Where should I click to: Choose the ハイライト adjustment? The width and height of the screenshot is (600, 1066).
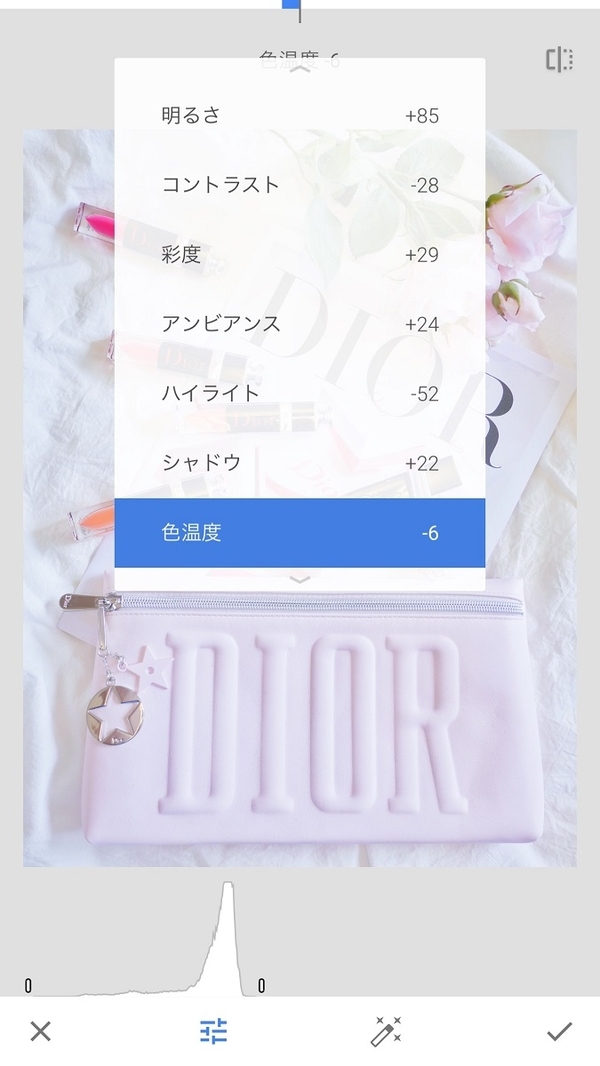click(x=299, y=393)
